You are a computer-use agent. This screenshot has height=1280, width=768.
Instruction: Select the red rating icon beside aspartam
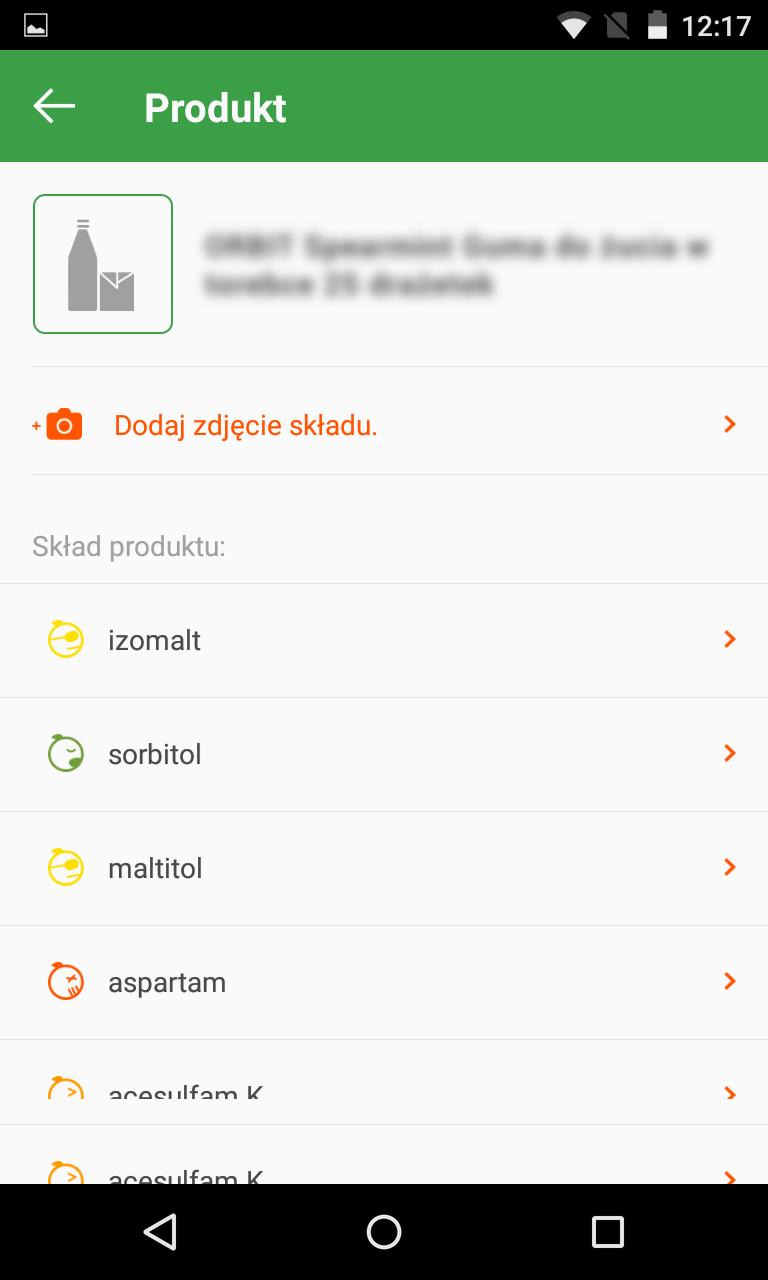(x=64, y=981)
